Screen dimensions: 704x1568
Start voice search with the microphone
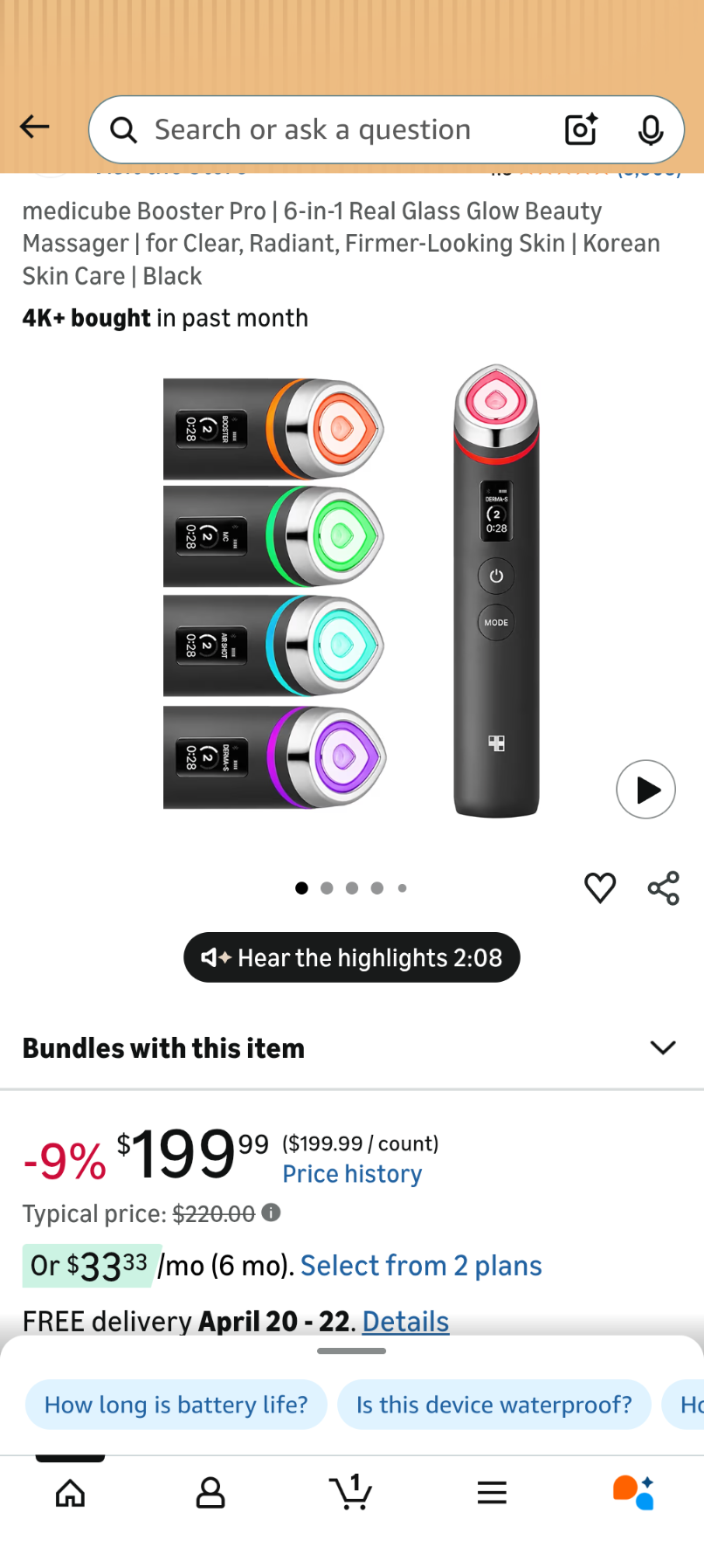[x=650, y=130]
